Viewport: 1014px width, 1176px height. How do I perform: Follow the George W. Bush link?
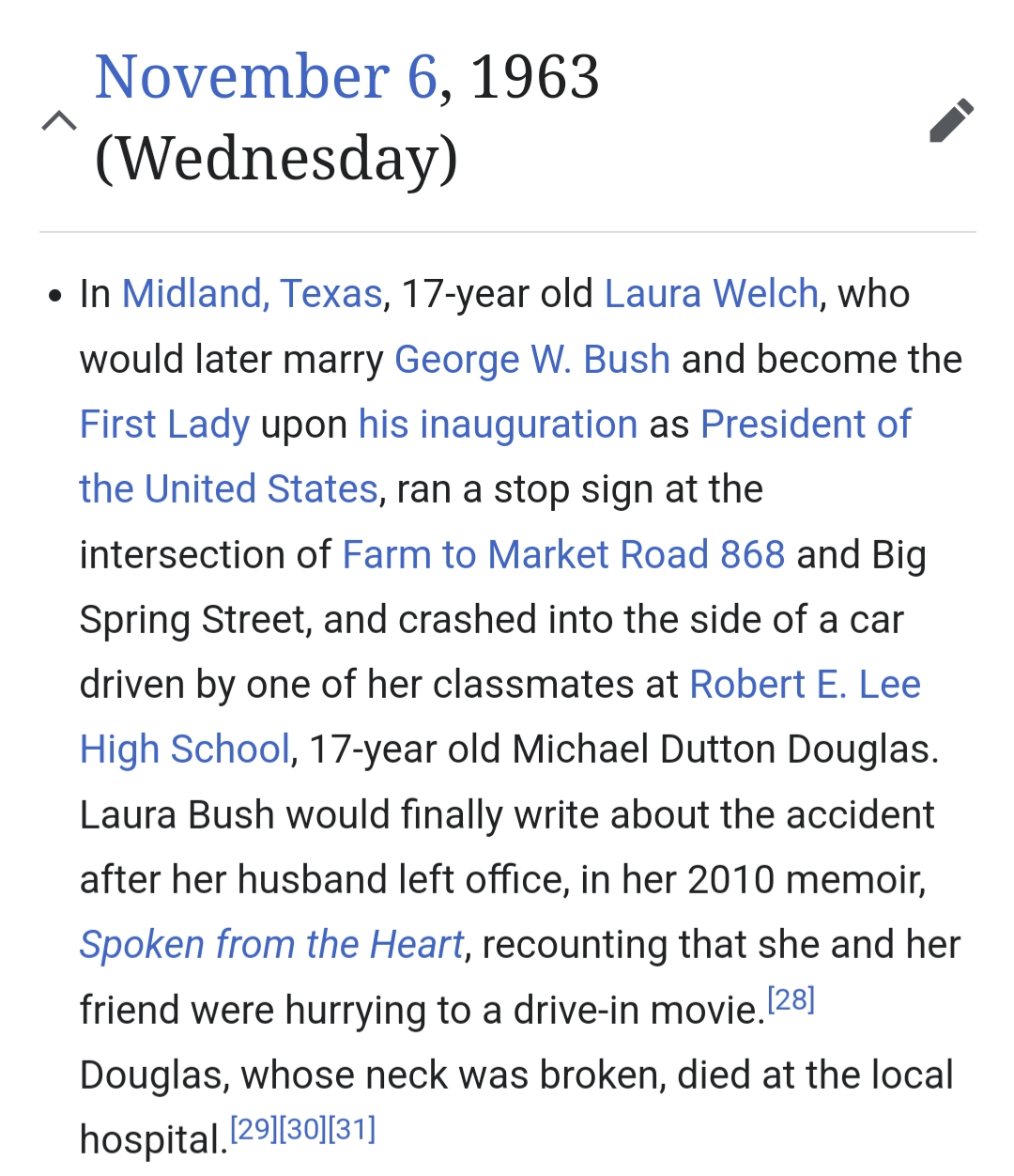coord(531,360)
